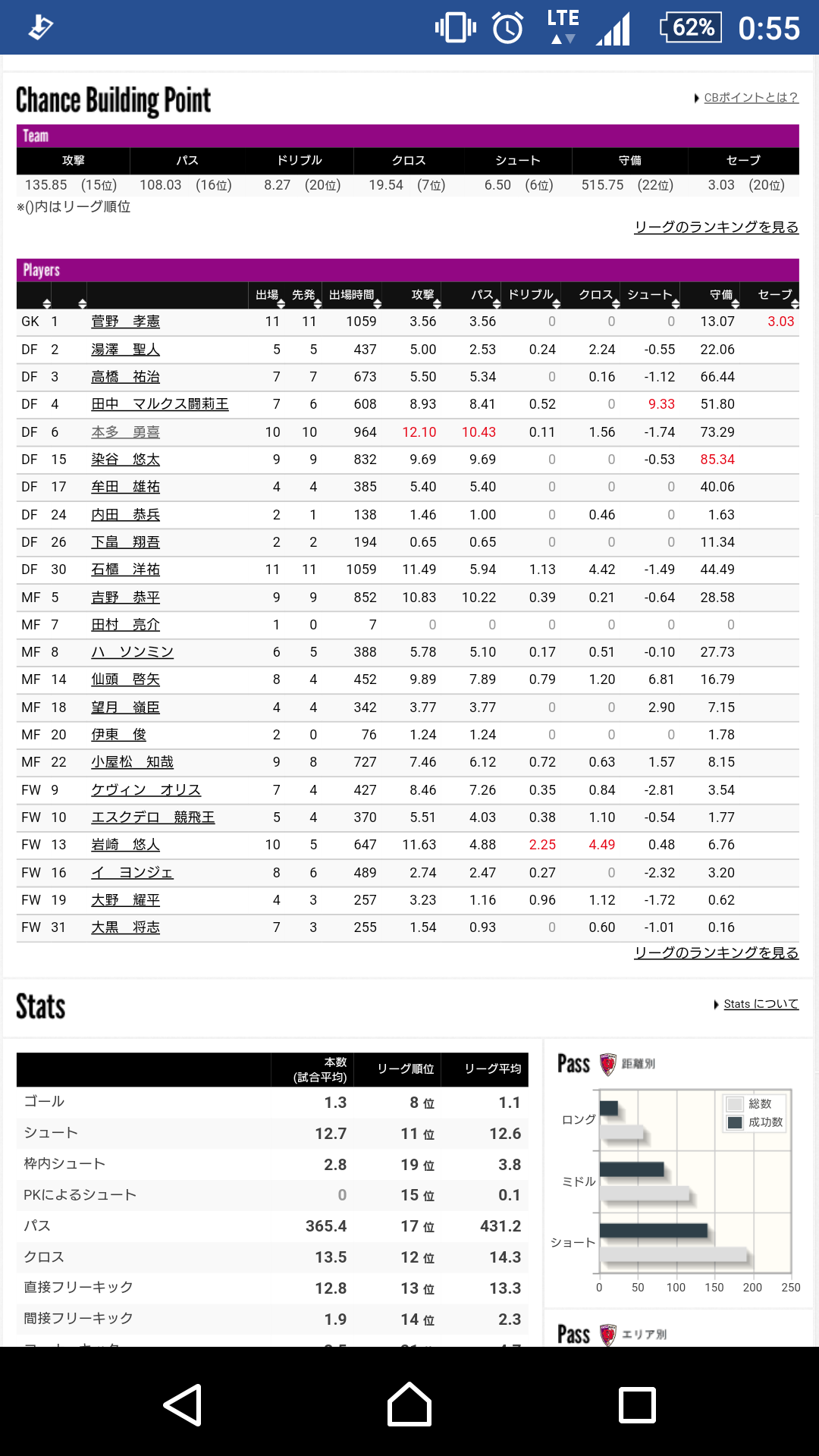Open リーグのランキングを見る link in Team section
The width and height of the screenshot is (819, 1456).
coord(716,227)
